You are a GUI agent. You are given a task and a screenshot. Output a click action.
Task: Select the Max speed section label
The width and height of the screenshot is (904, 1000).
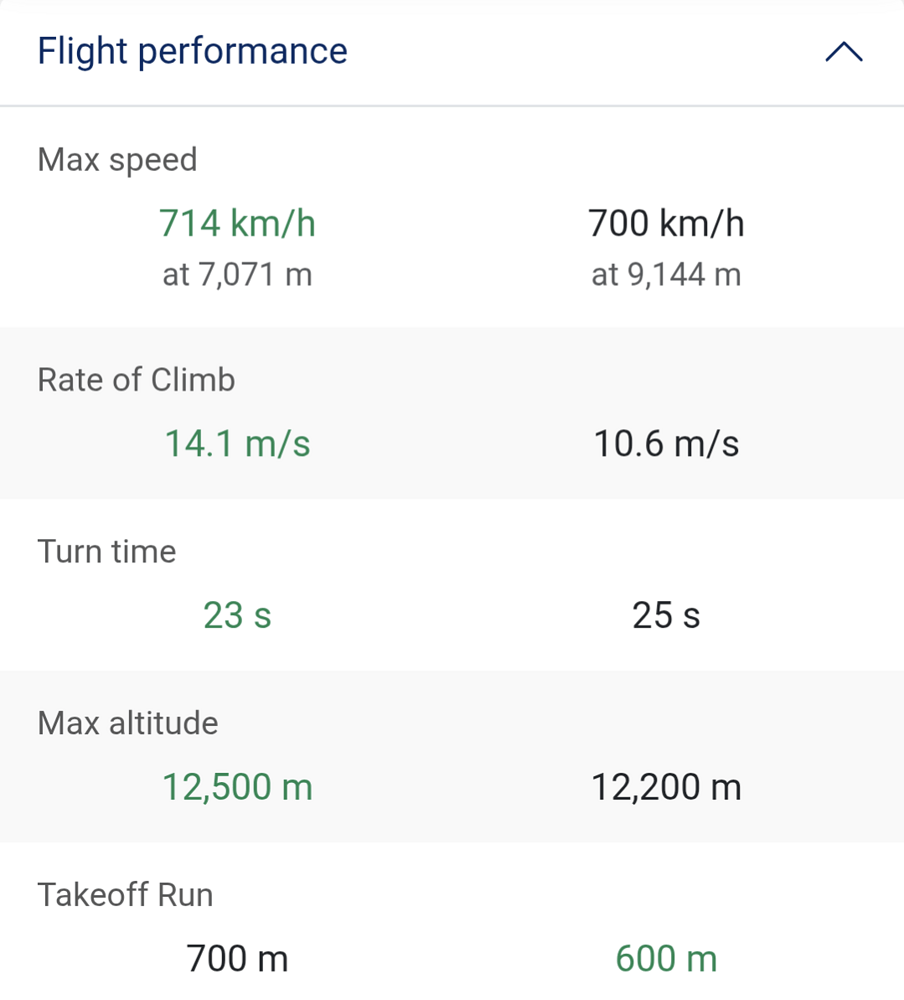point(117,159)
